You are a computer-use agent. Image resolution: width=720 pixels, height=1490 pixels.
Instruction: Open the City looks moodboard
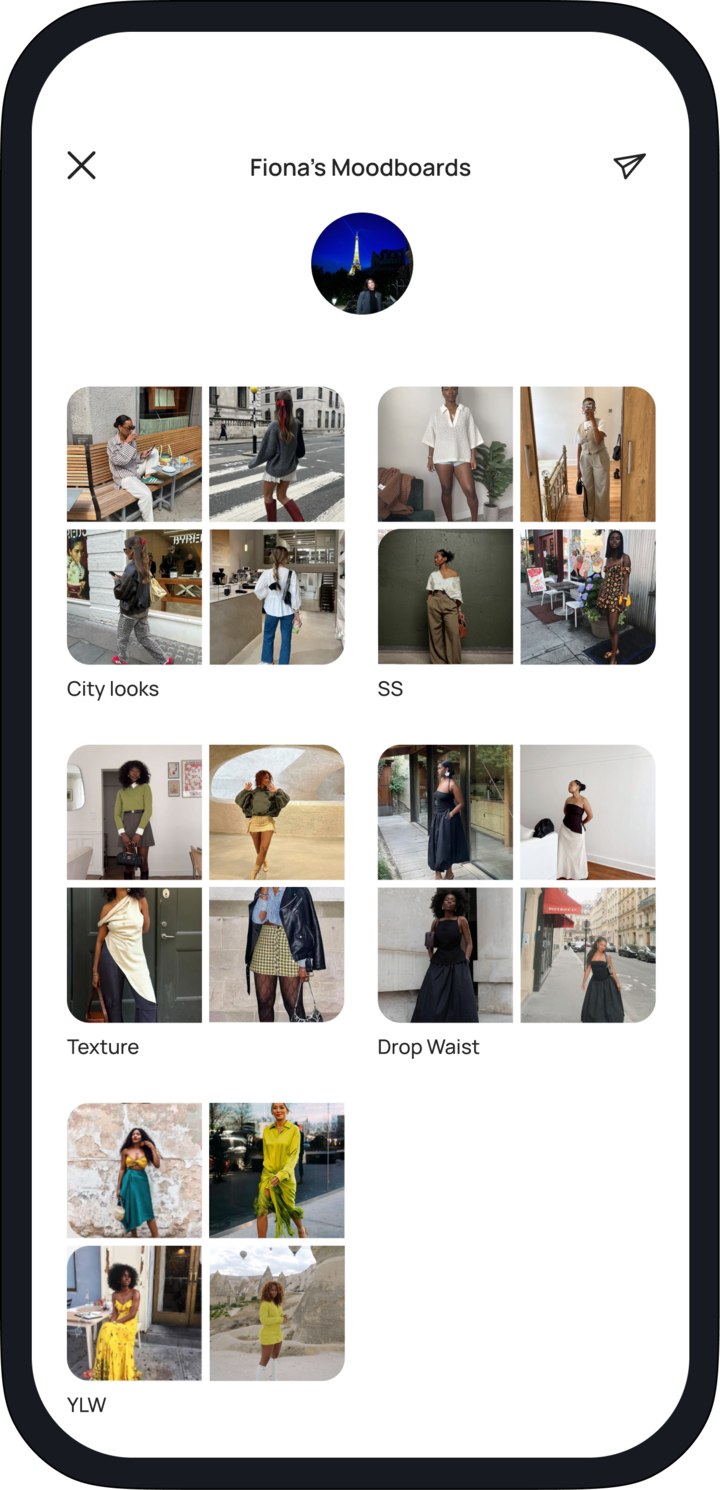pyautogui.click(x=205, y=526)
